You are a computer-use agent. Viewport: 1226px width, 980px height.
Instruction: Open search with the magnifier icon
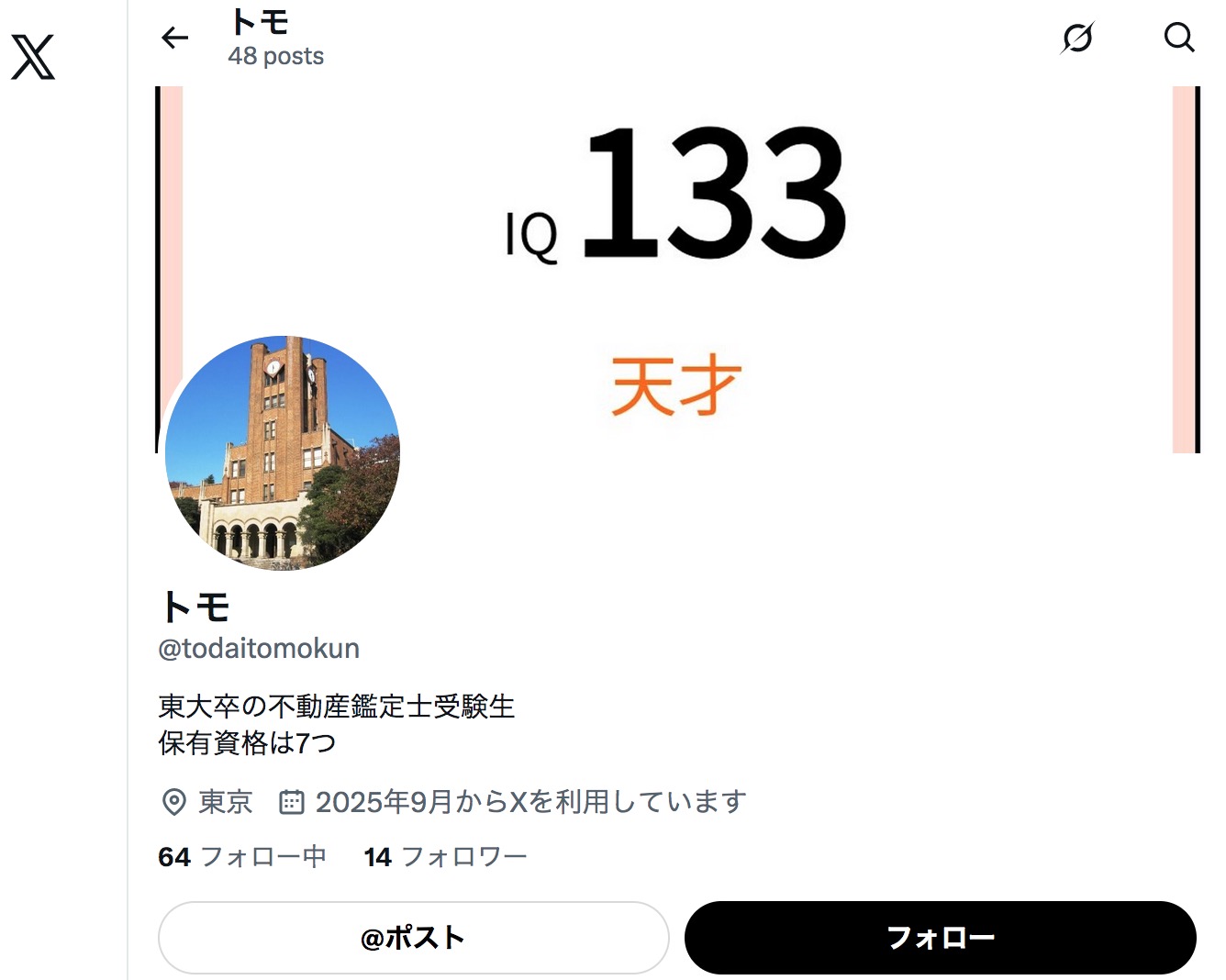[1179, 38]
